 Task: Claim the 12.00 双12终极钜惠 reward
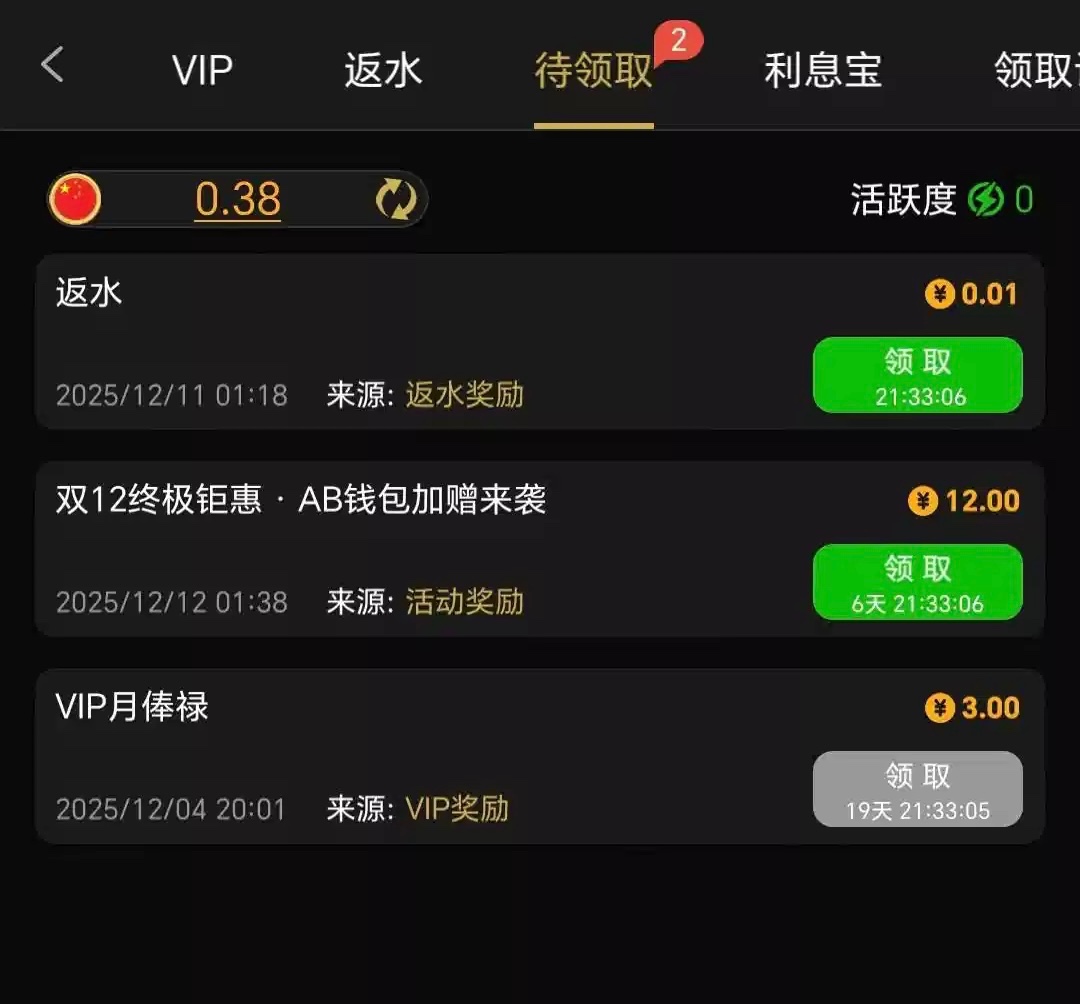917,582
